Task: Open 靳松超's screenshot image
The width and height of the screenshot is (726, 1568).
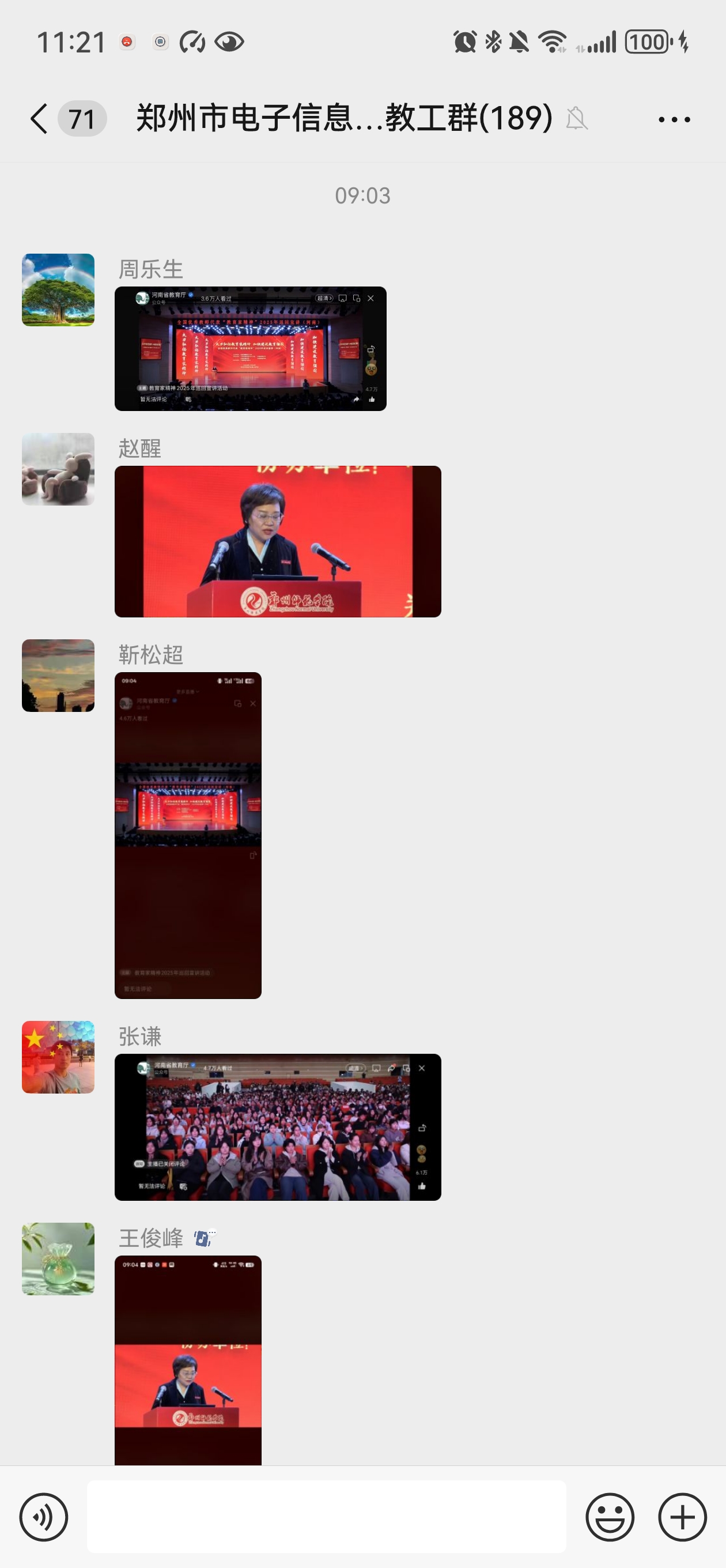Action: 187,835
